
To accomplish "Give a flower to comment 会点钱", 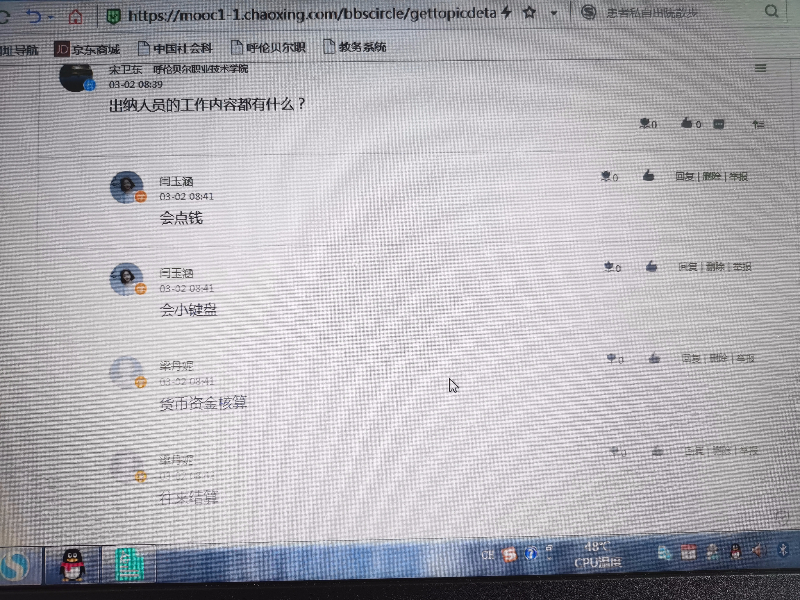I will [x=606, y=176].
